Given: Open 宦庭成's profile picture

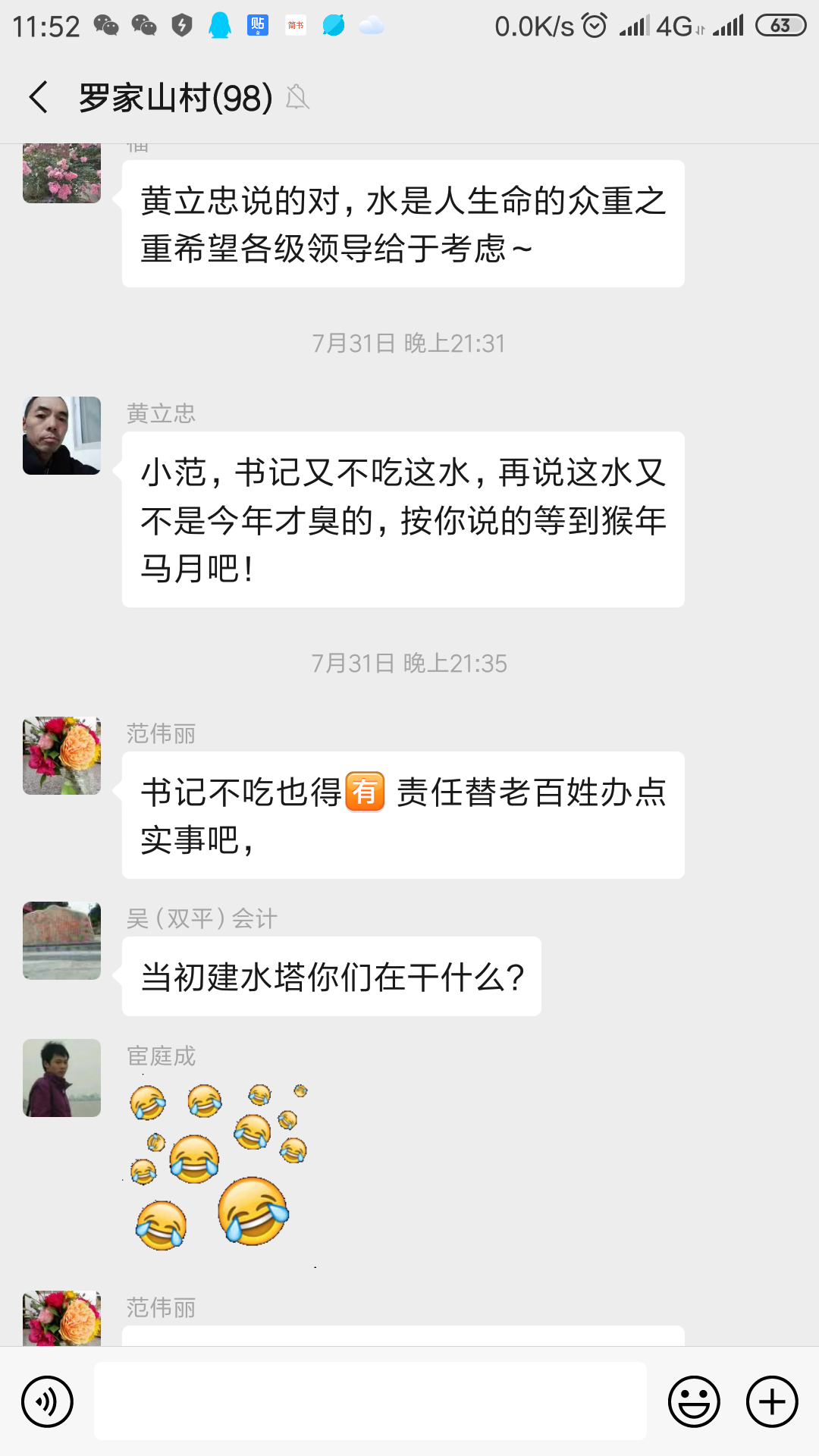Looking at the screenshot, I should point(61,1078).
